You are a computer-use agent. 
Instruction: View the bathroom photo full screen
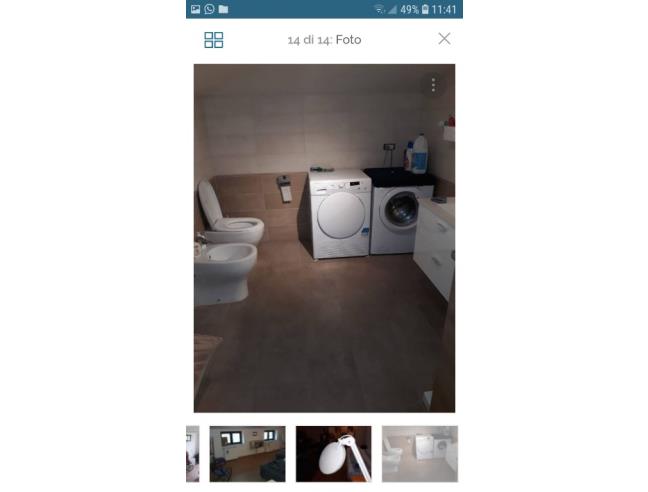pyautogui.click(x=324, y=238)
